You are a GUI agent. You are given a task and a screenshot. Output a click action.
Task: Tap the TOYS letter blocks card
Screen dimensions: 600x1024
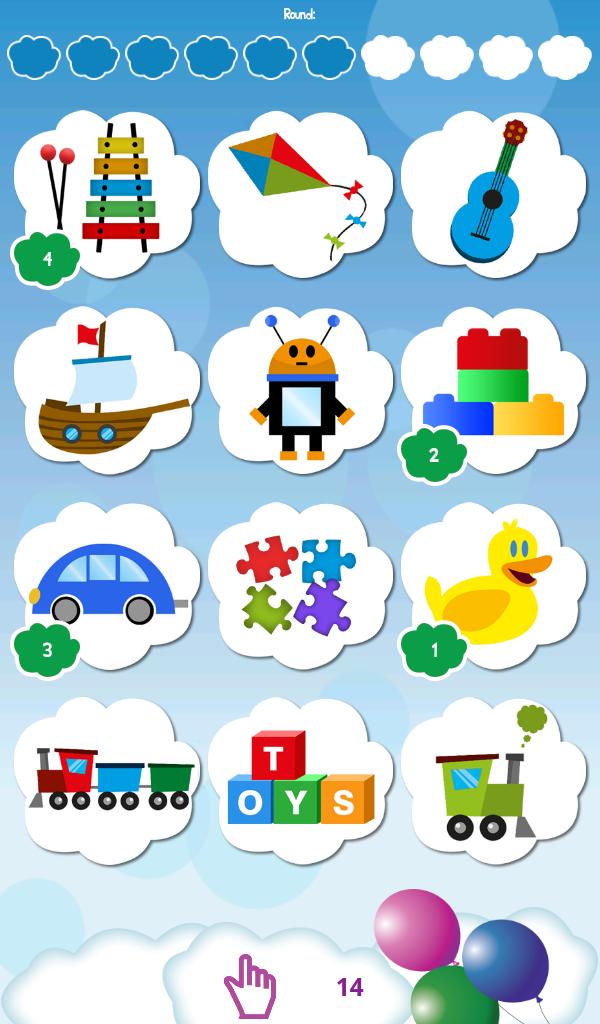[x=300, y=782]
